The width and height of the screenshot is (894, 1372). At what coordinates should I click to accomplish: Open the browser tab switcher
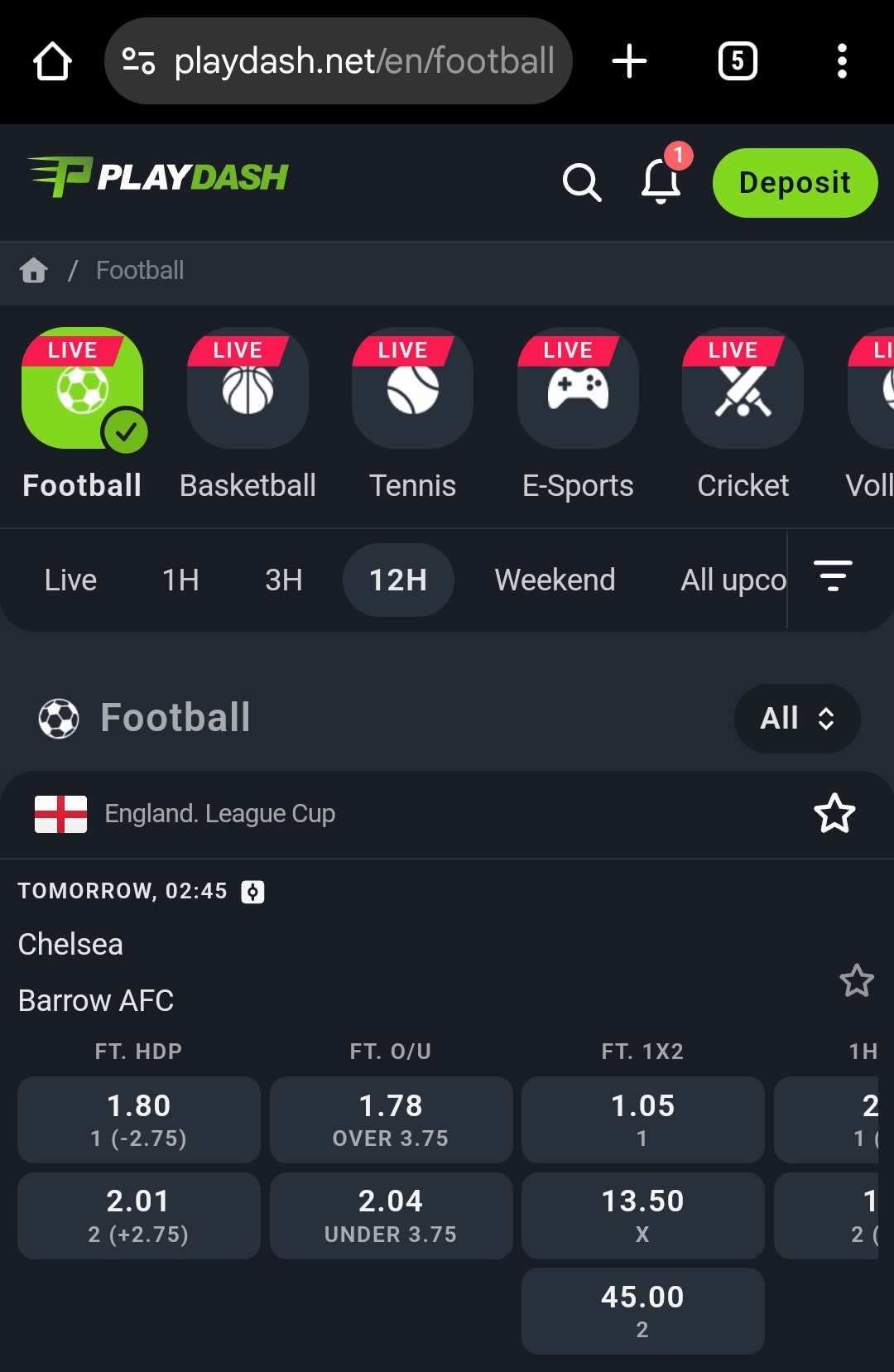click(x=738, y=61)
